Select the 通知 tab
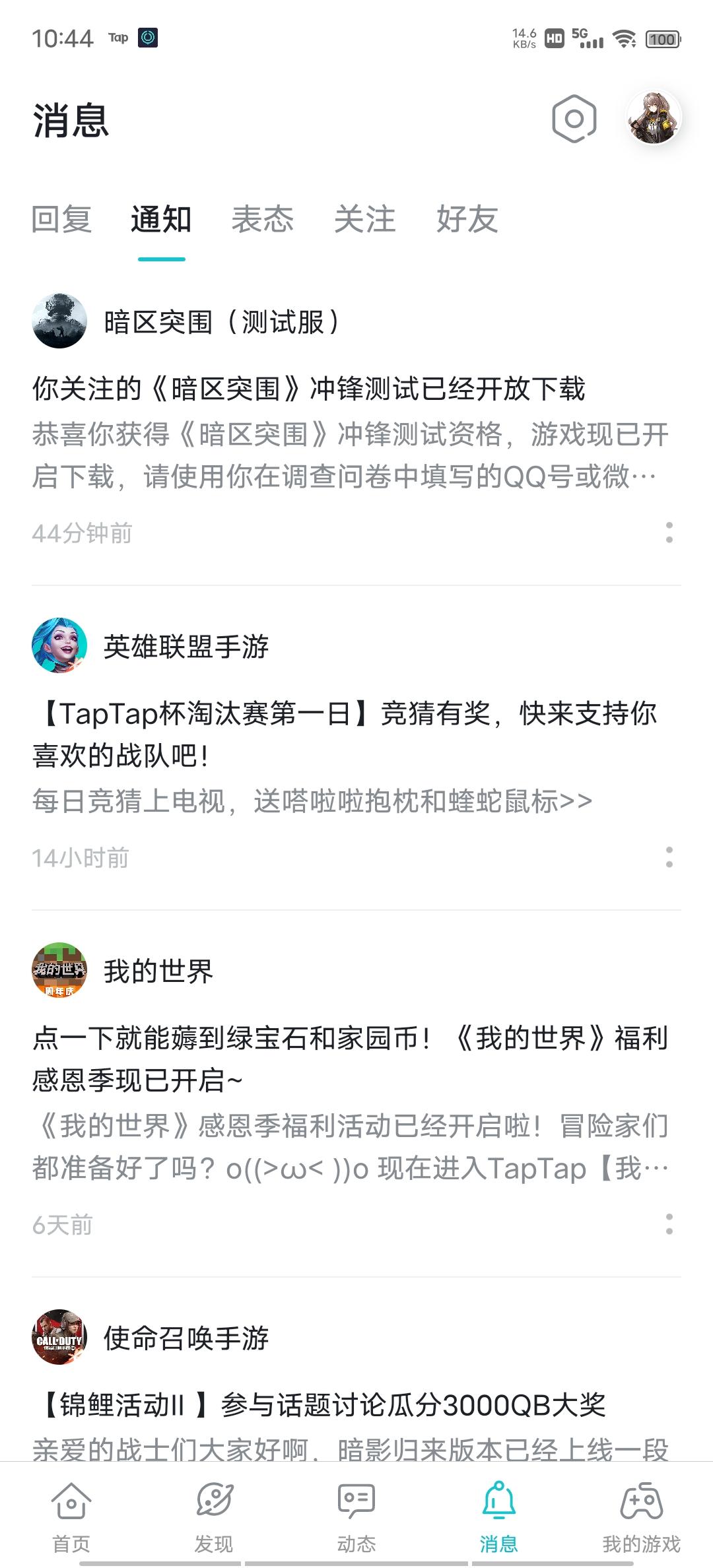This screenshot has height=1568, width=713. 161,219
